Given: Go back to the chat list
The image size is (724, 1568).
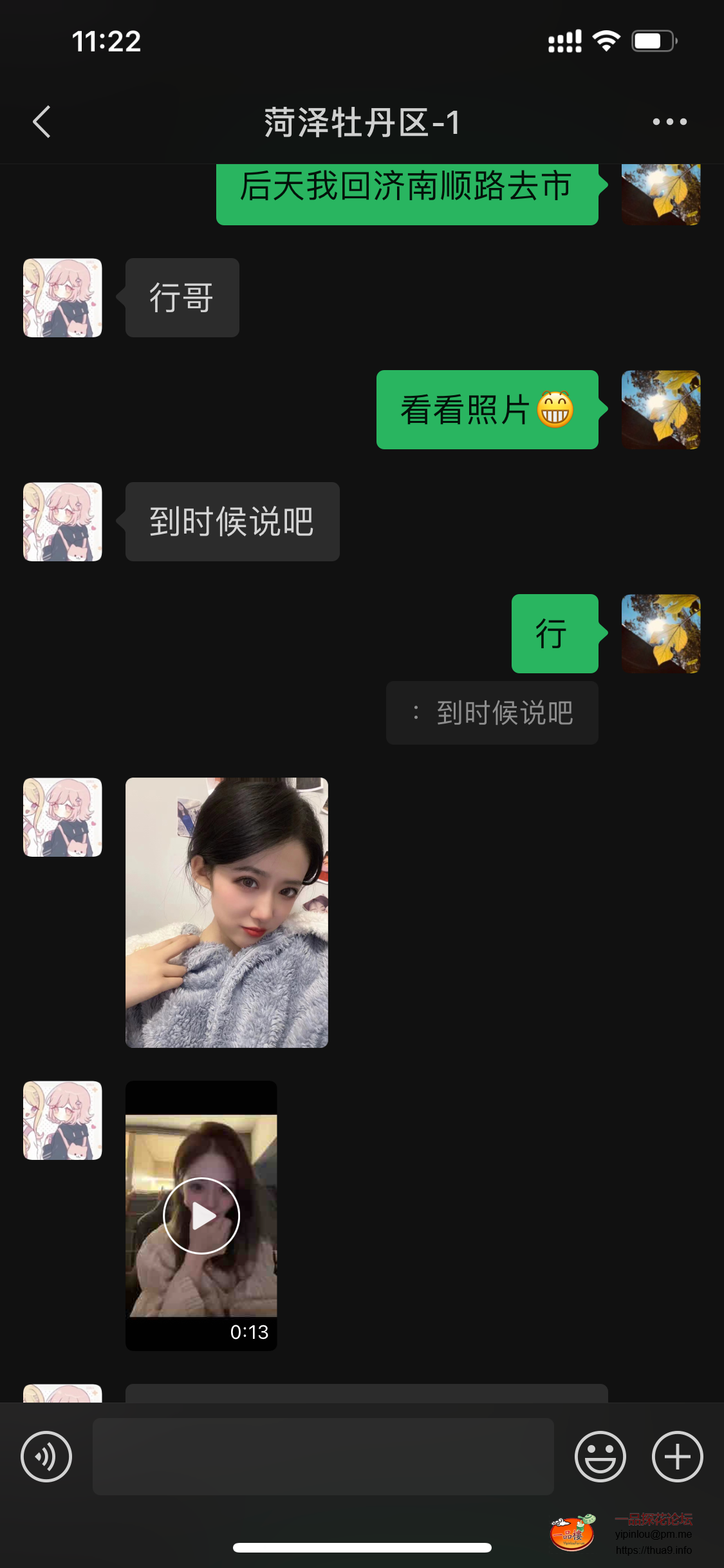Looking at the screenshot, I should [x=42, y=122].
